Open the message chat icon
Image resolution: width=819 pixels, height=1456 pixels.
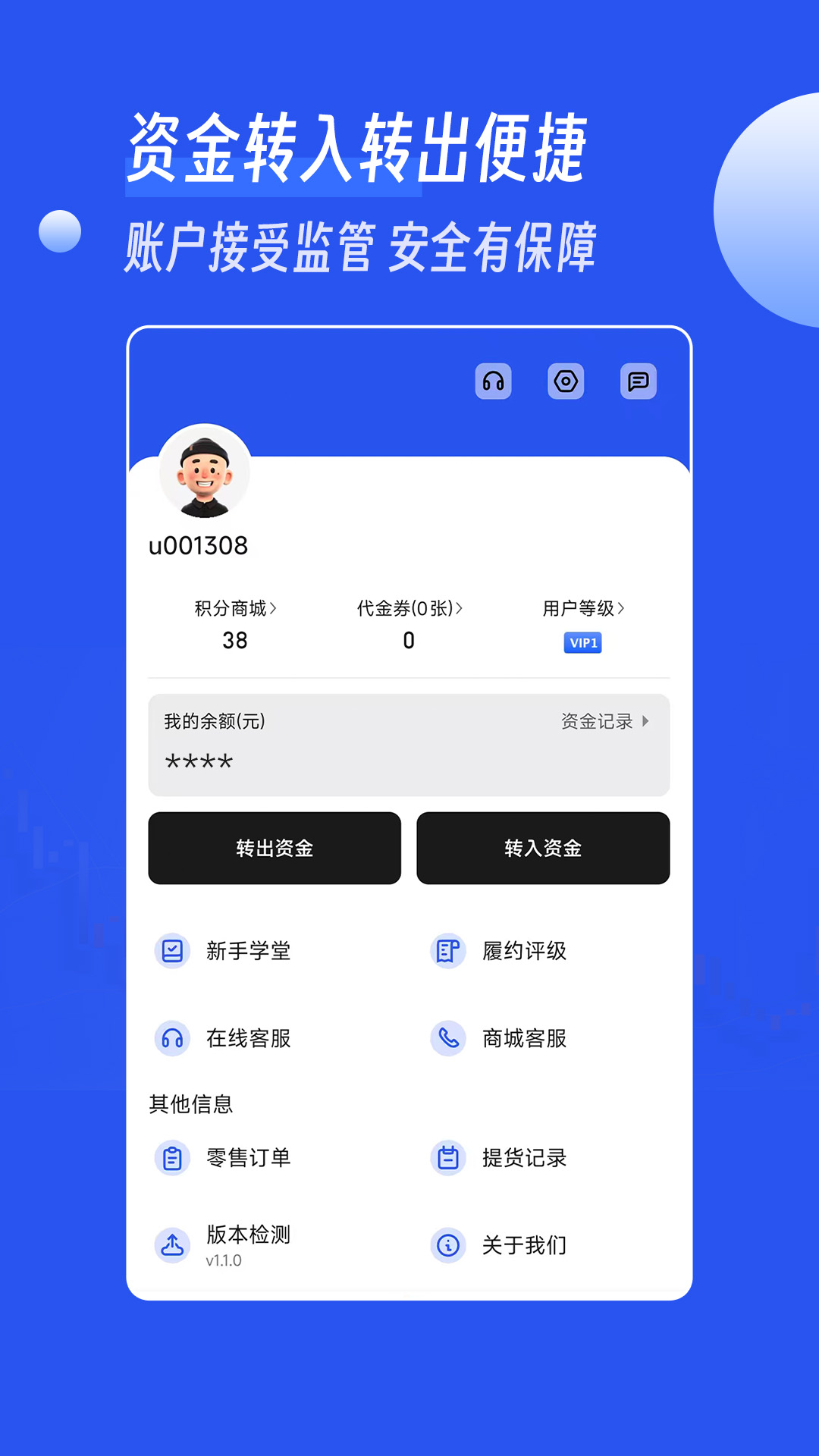639,383
